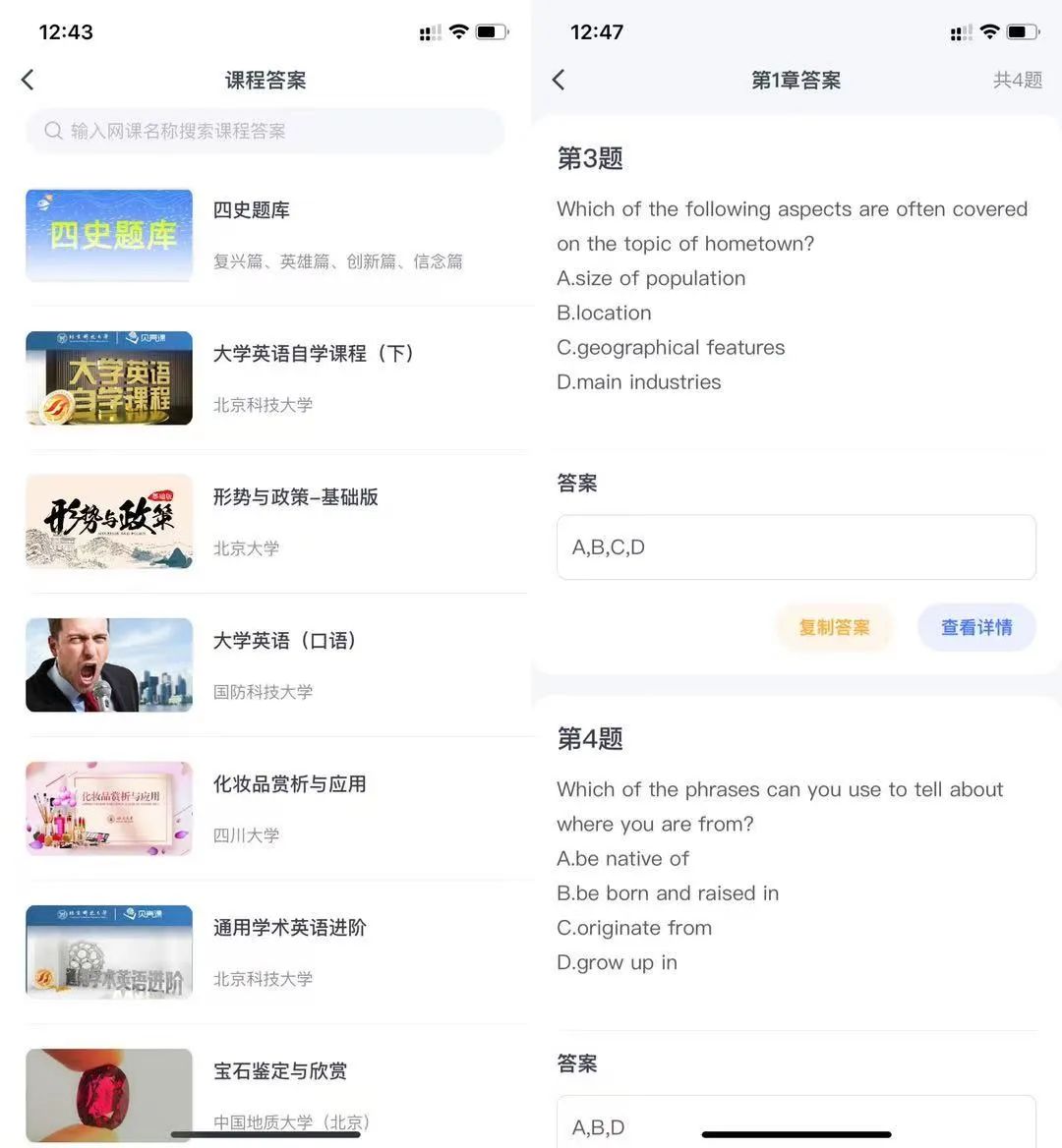This screenshot has height=1148, width=1062.
Task: Go back from the 第1章答案 page
Action: 559,80
